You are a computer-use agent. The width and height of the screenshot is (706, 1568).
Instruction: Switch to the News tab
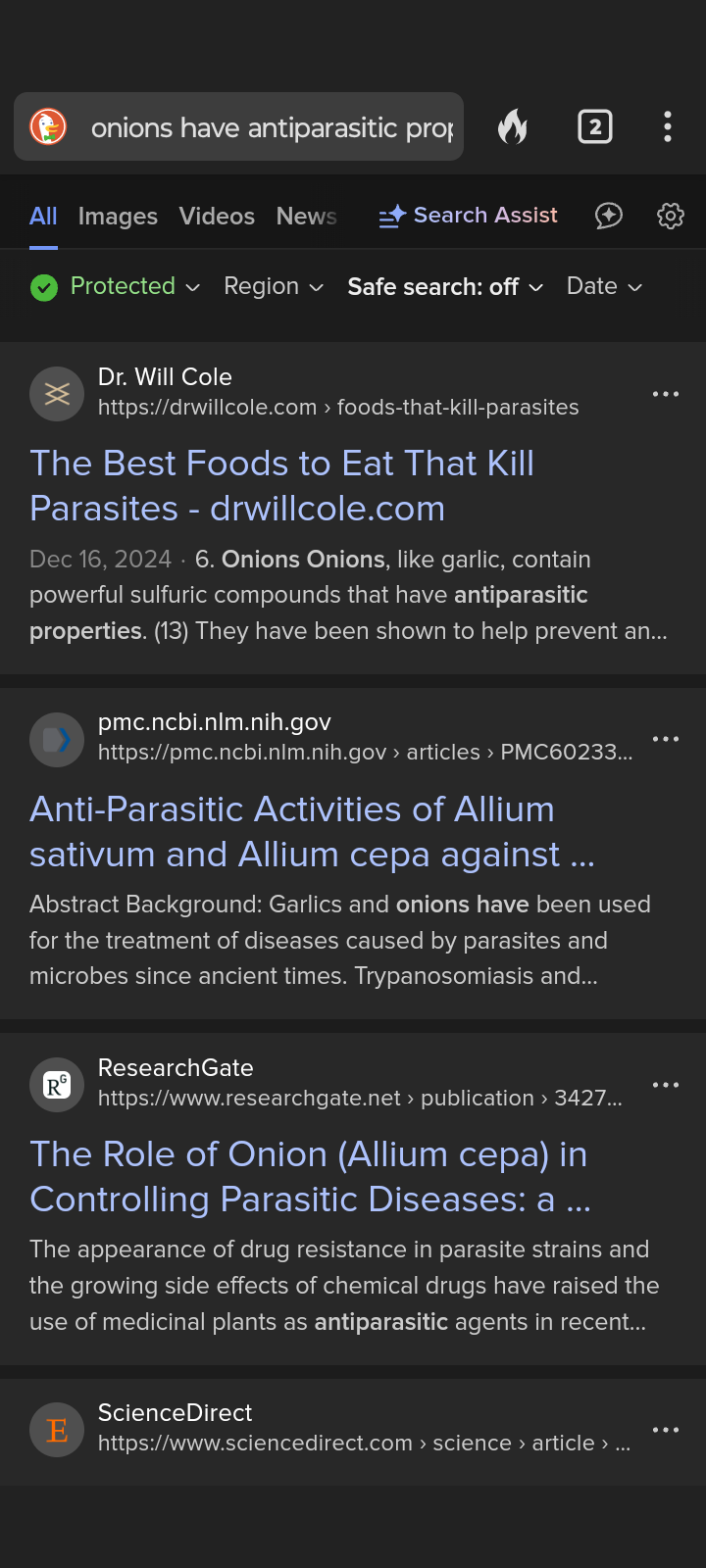306,217
